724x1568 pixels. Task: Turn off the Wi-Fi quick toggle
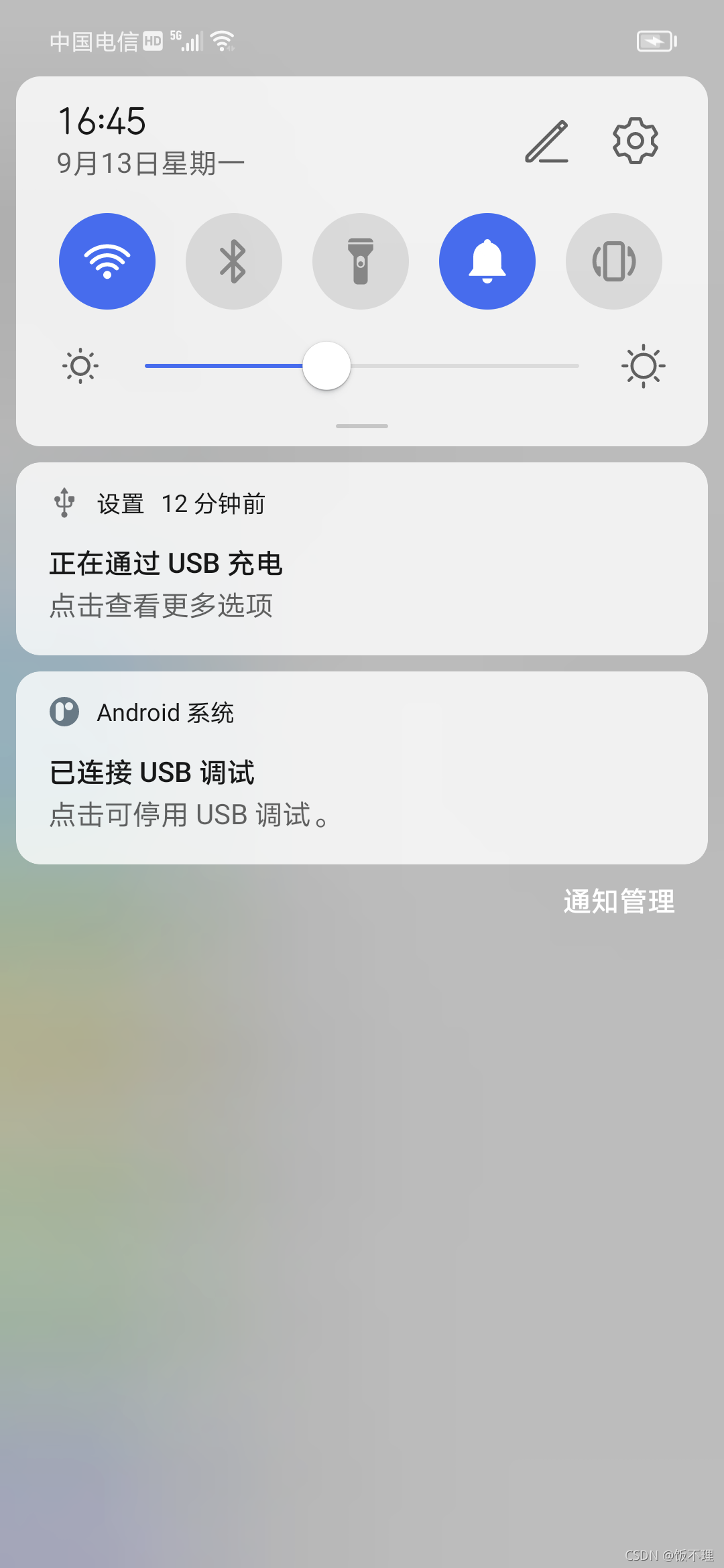tap(107, 261)
